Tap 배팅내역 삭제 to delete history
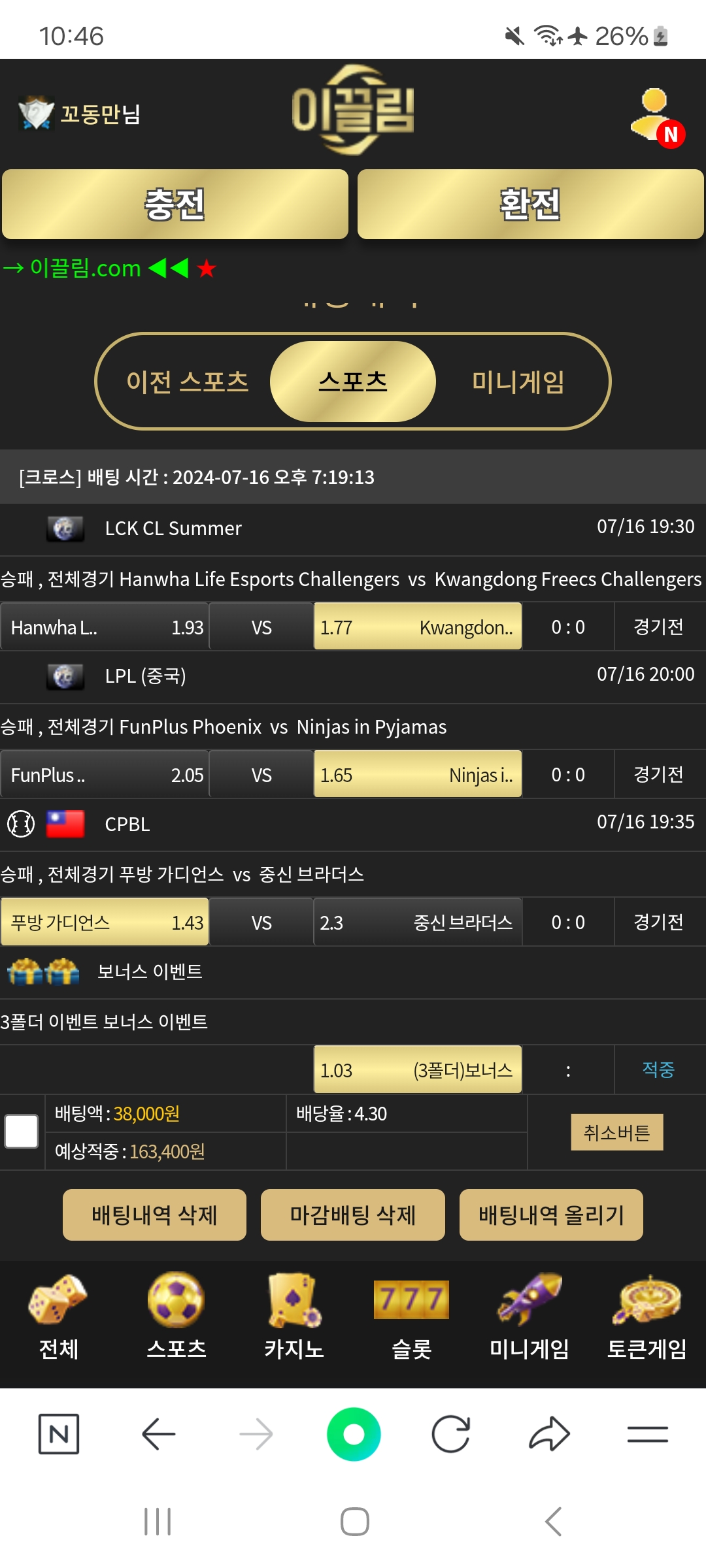 coord(154,1215)
